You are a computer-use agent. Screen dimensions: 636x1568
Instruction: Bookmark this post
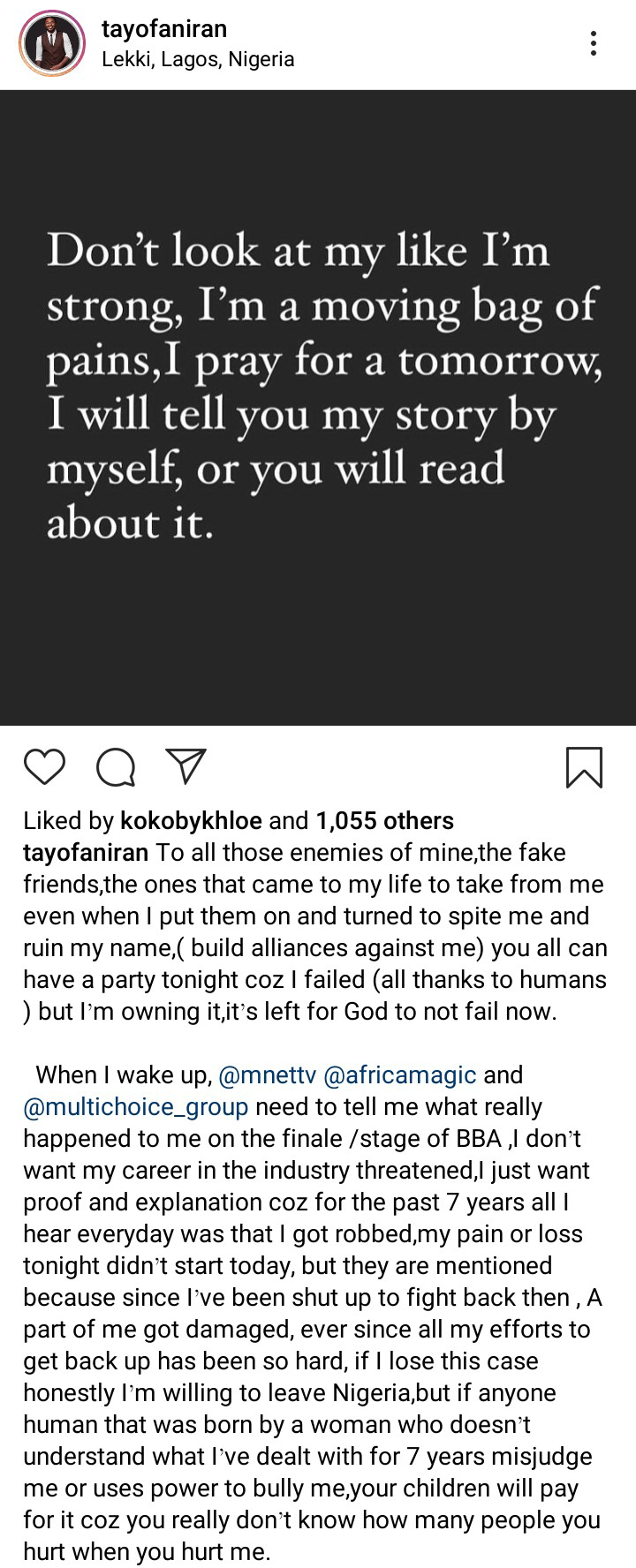coord(584,766)
